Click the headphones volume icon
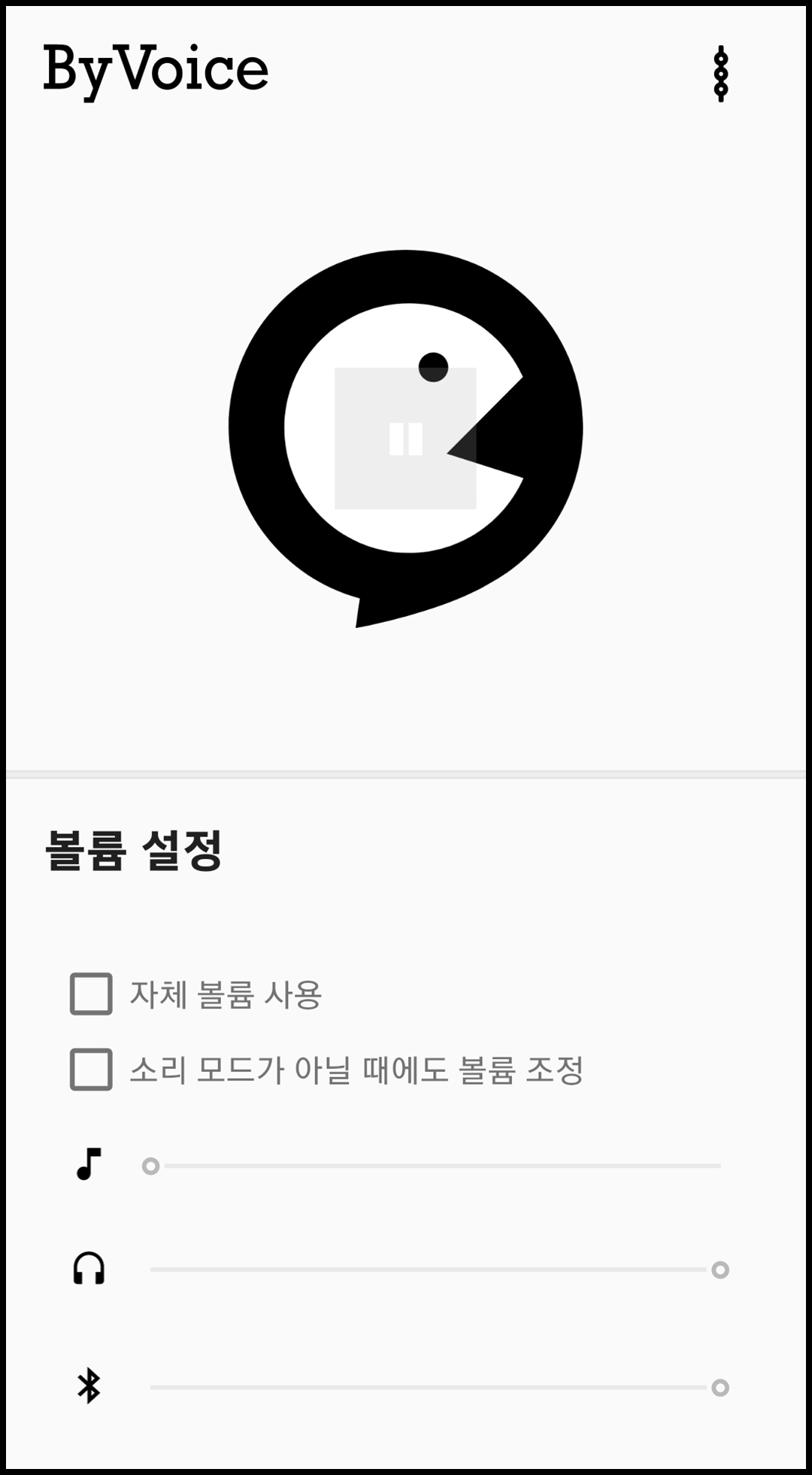Screen dimensions: 812x1475 tap(89, 1269)
